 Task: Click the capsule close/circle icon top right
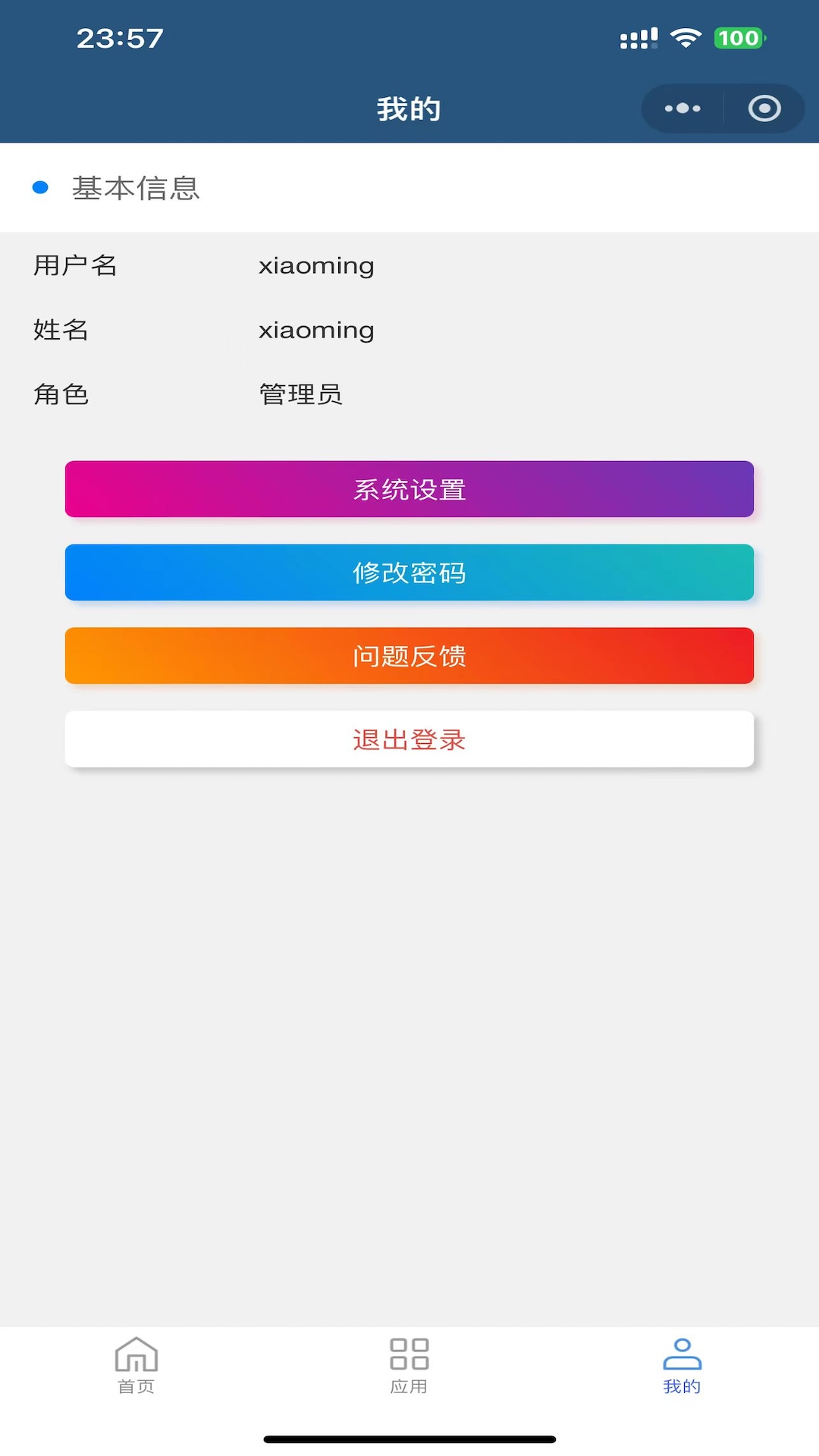[763, 108]
